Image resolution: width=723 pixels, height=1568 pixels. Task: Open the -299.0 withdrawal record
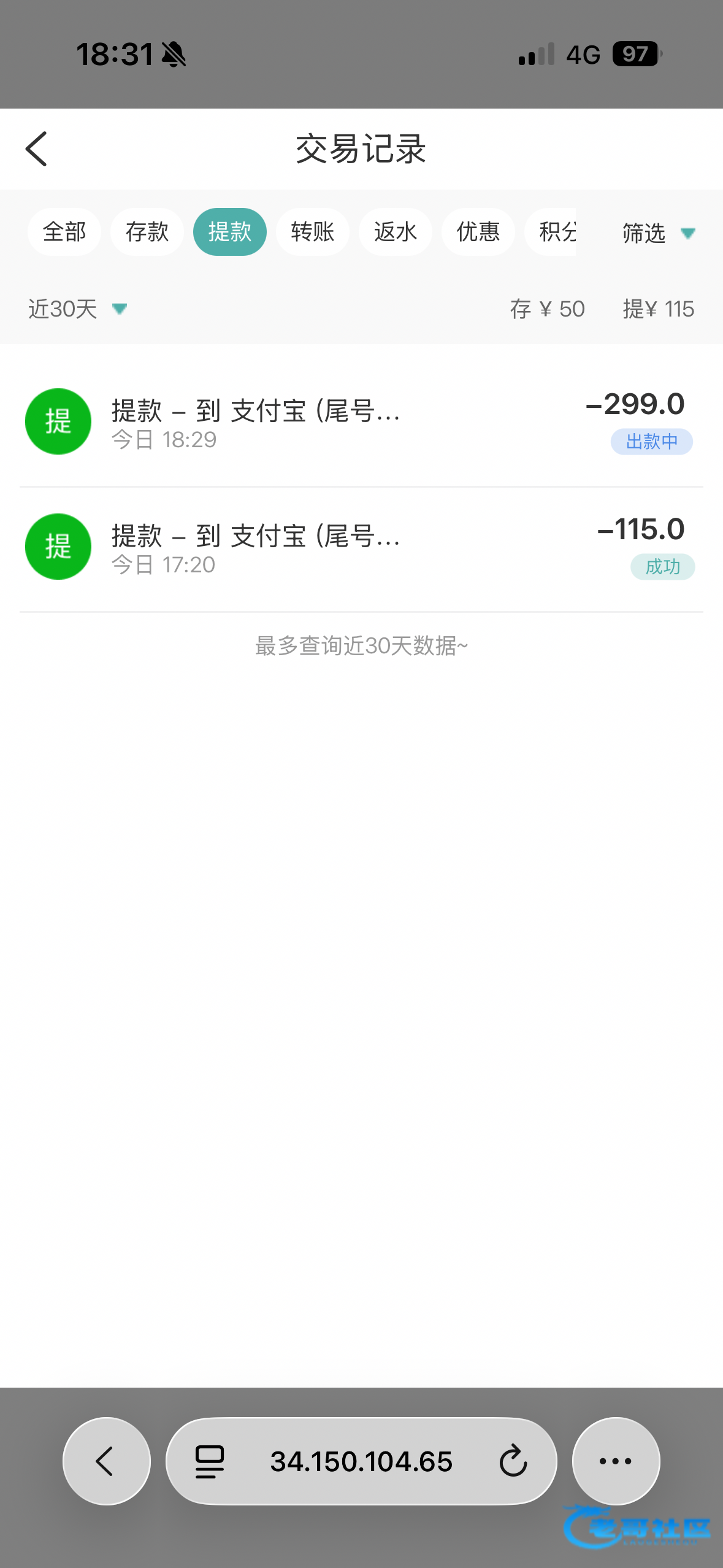pyautogui.click(x=361, y=422)
